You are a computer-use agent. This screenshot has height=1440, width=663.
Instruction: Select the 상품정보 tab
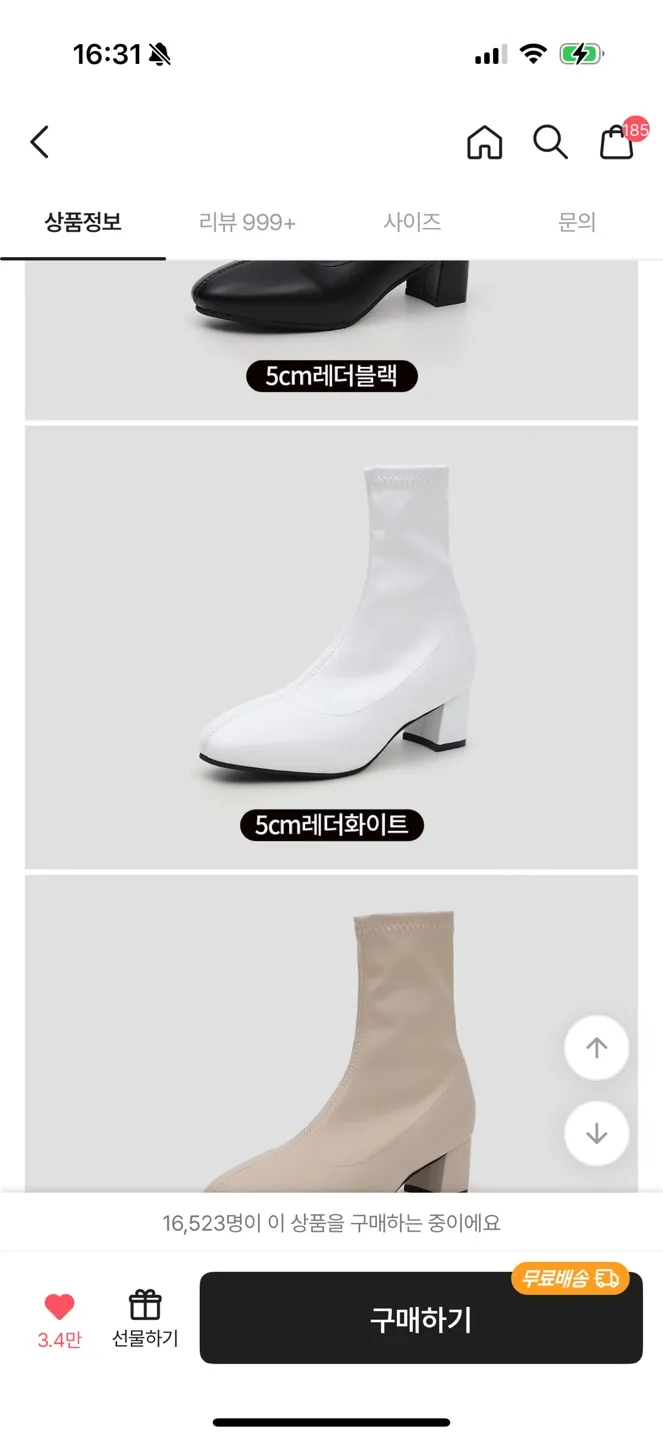coord(83,222)
